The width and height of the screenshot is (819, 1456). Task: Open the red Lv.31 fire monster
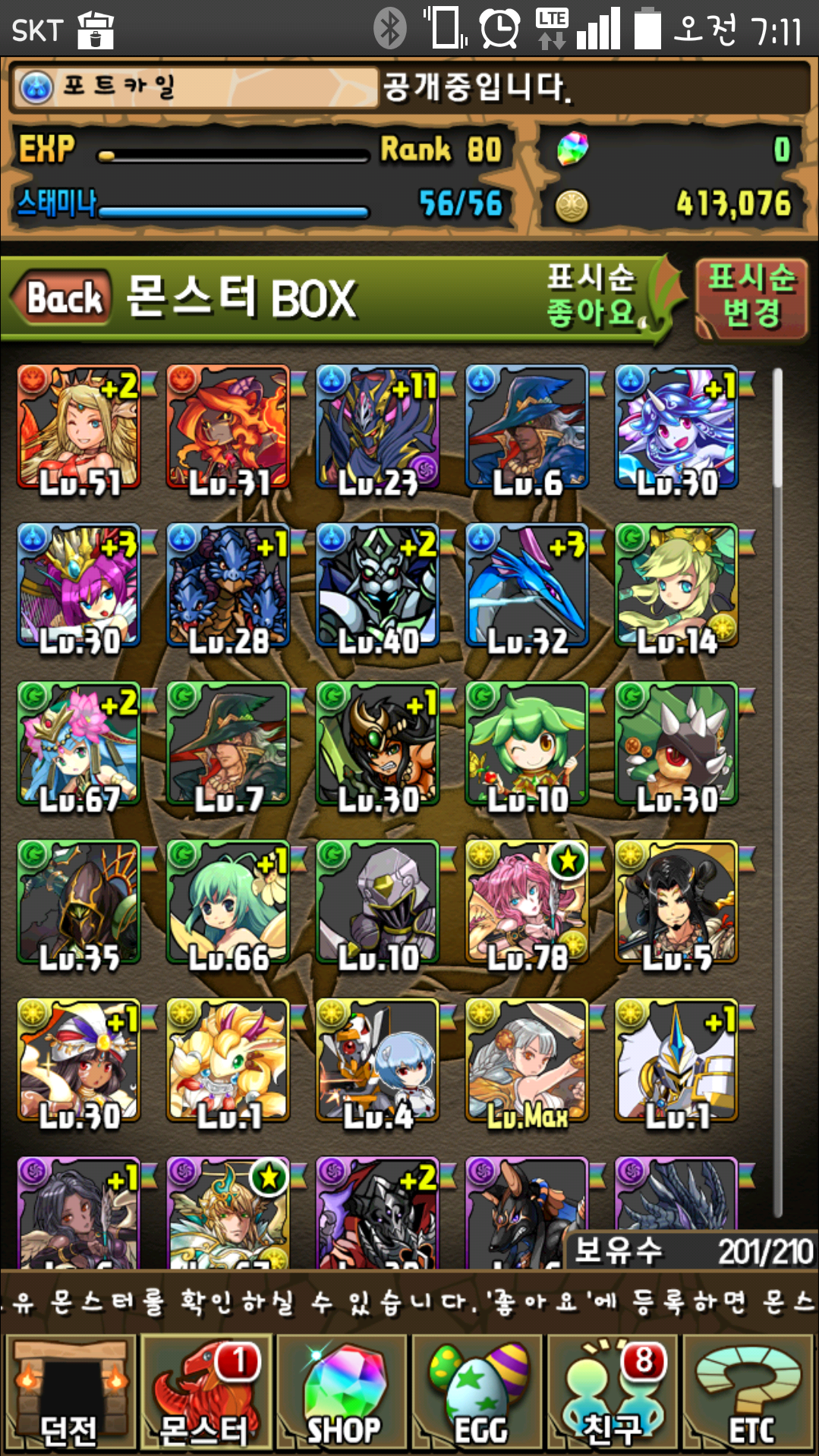point(228,428)
